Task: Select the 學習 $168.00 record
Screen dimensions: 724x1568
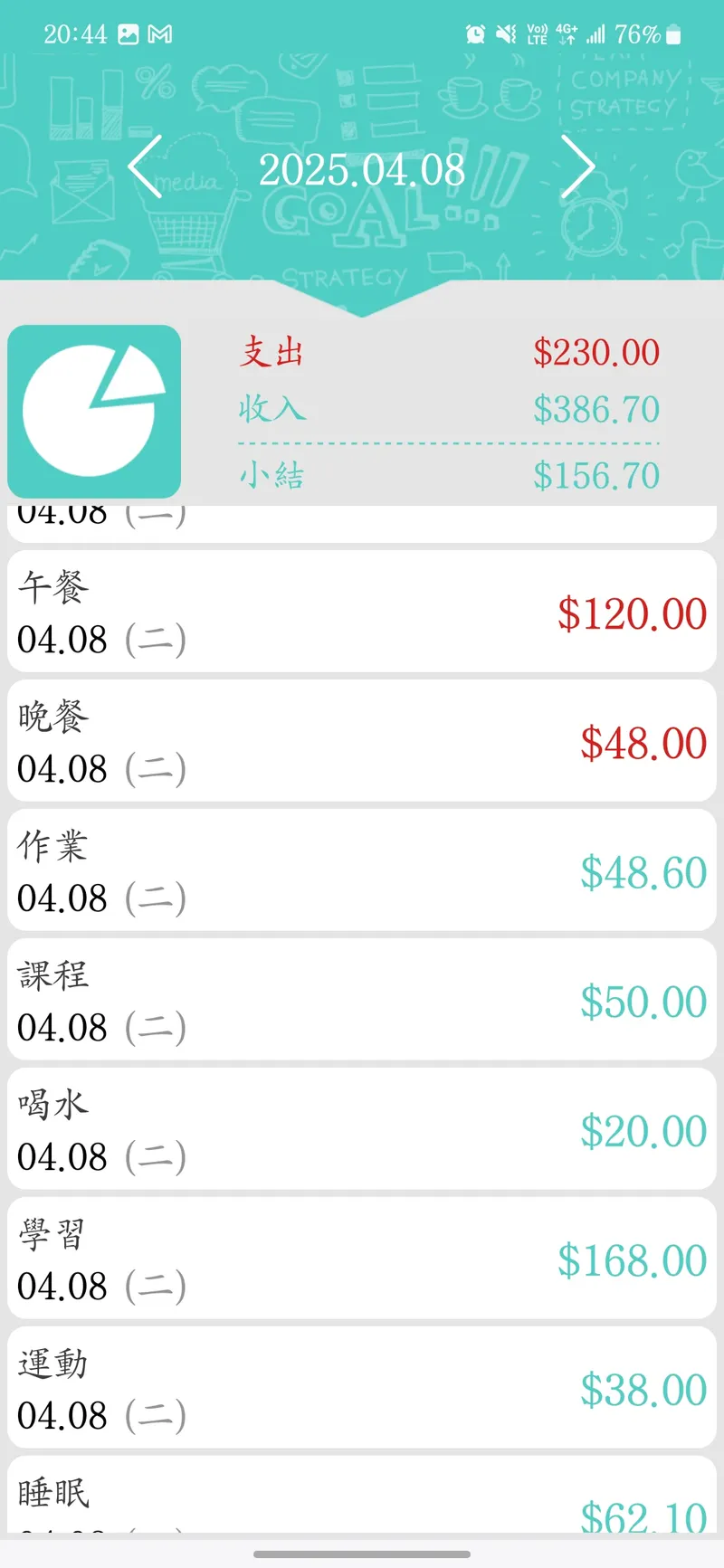Action: click(x=362, y=1259)
